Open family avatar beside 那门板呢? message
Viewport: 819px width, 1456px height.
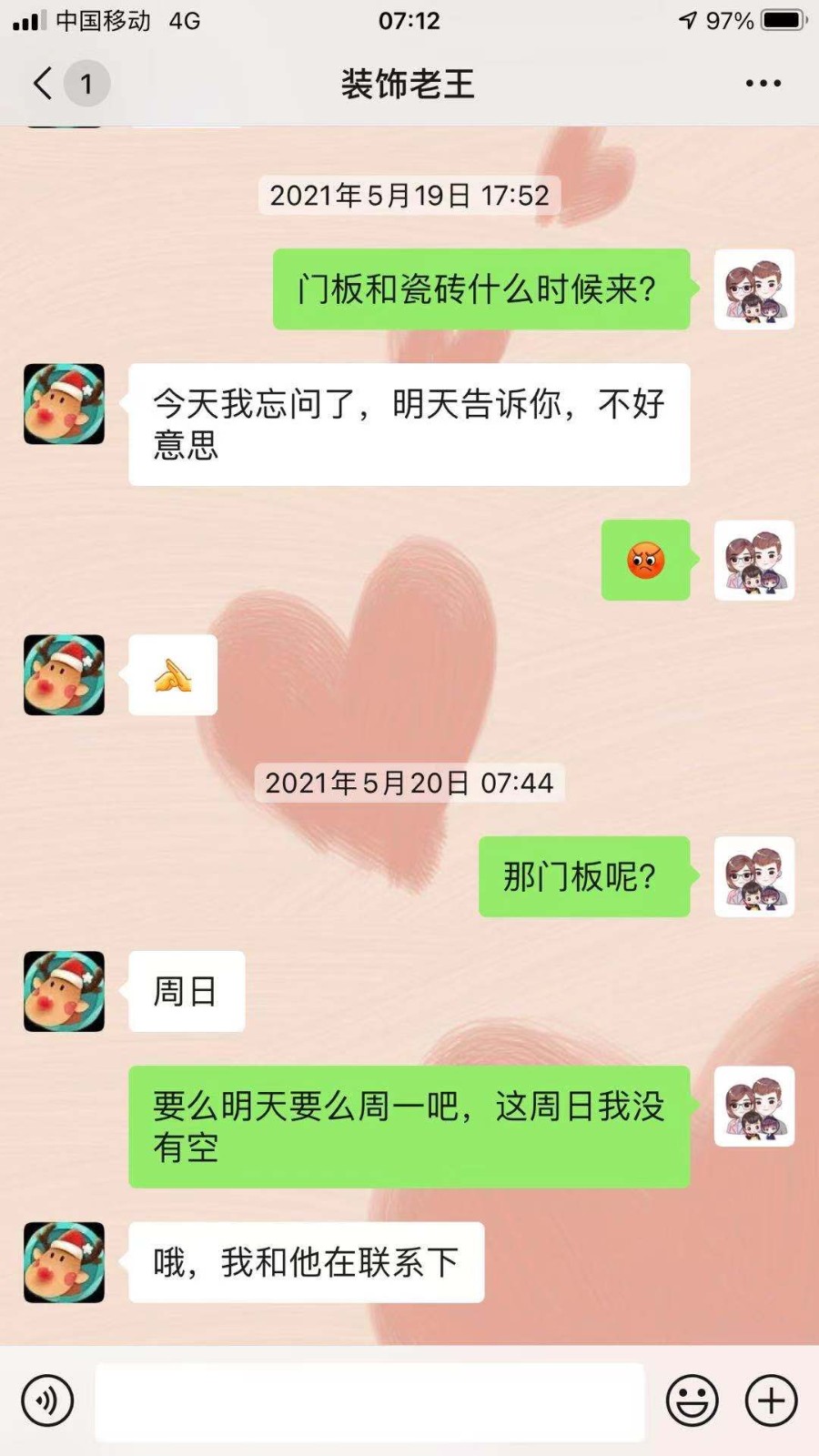(753, 876)
